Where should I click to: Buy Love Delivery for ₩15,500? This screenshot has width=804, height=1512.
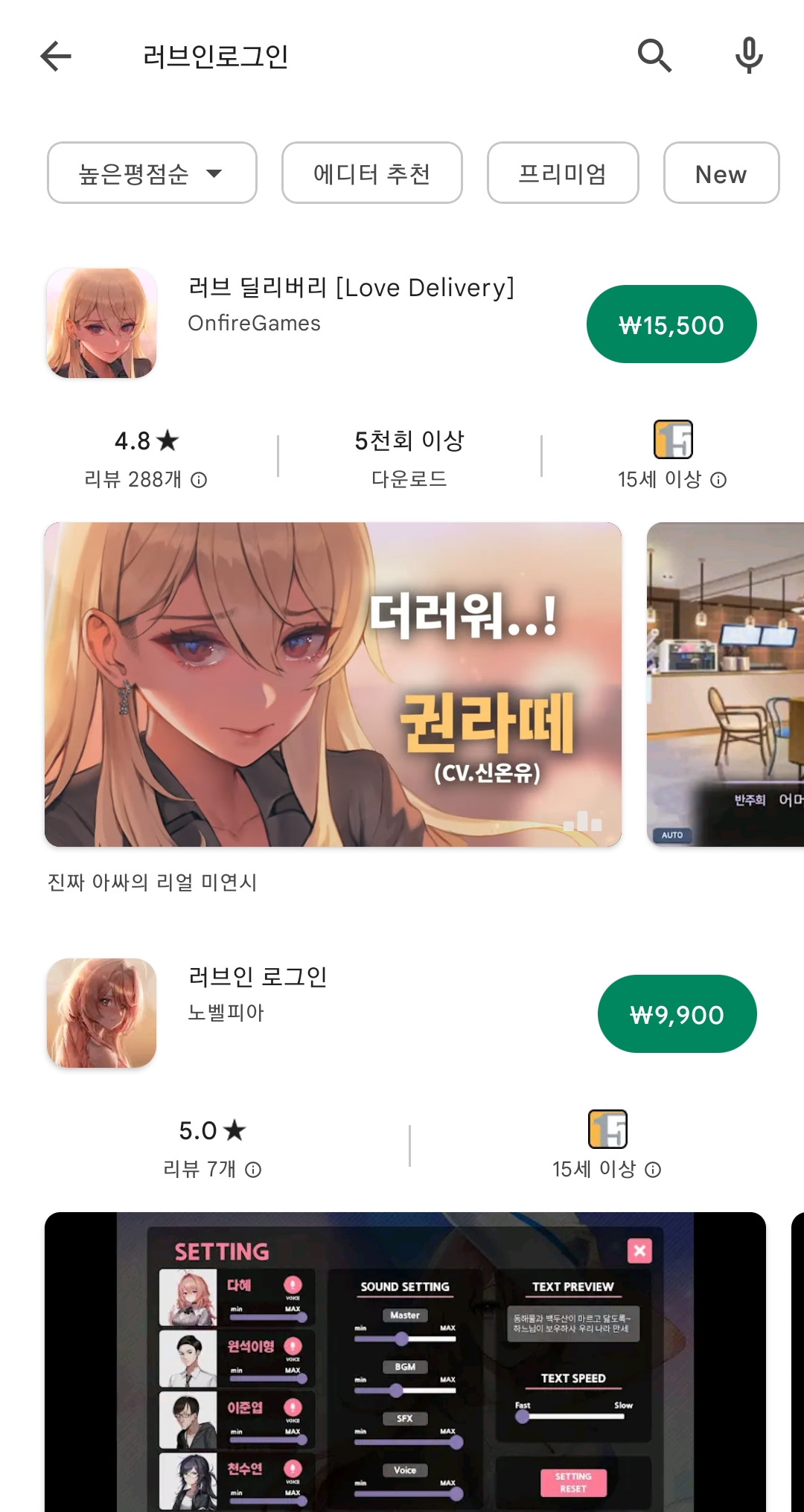pos(671,324)
